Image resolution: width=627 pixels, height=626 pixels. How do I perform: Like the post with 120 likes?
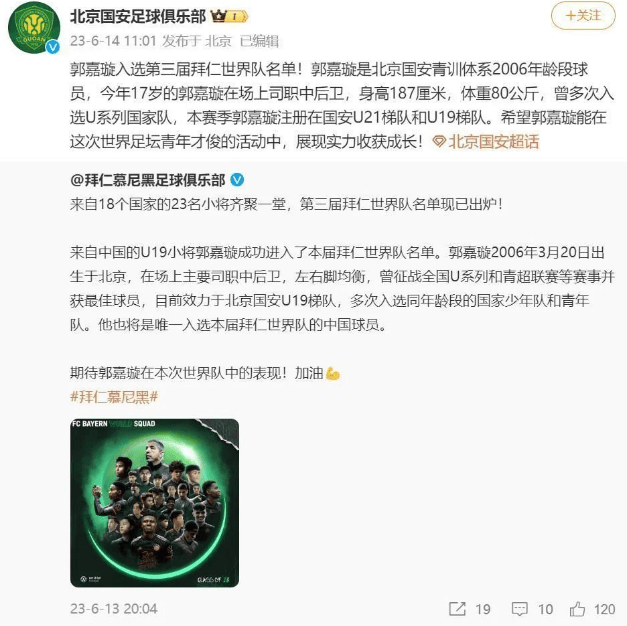tap(591, 608)
